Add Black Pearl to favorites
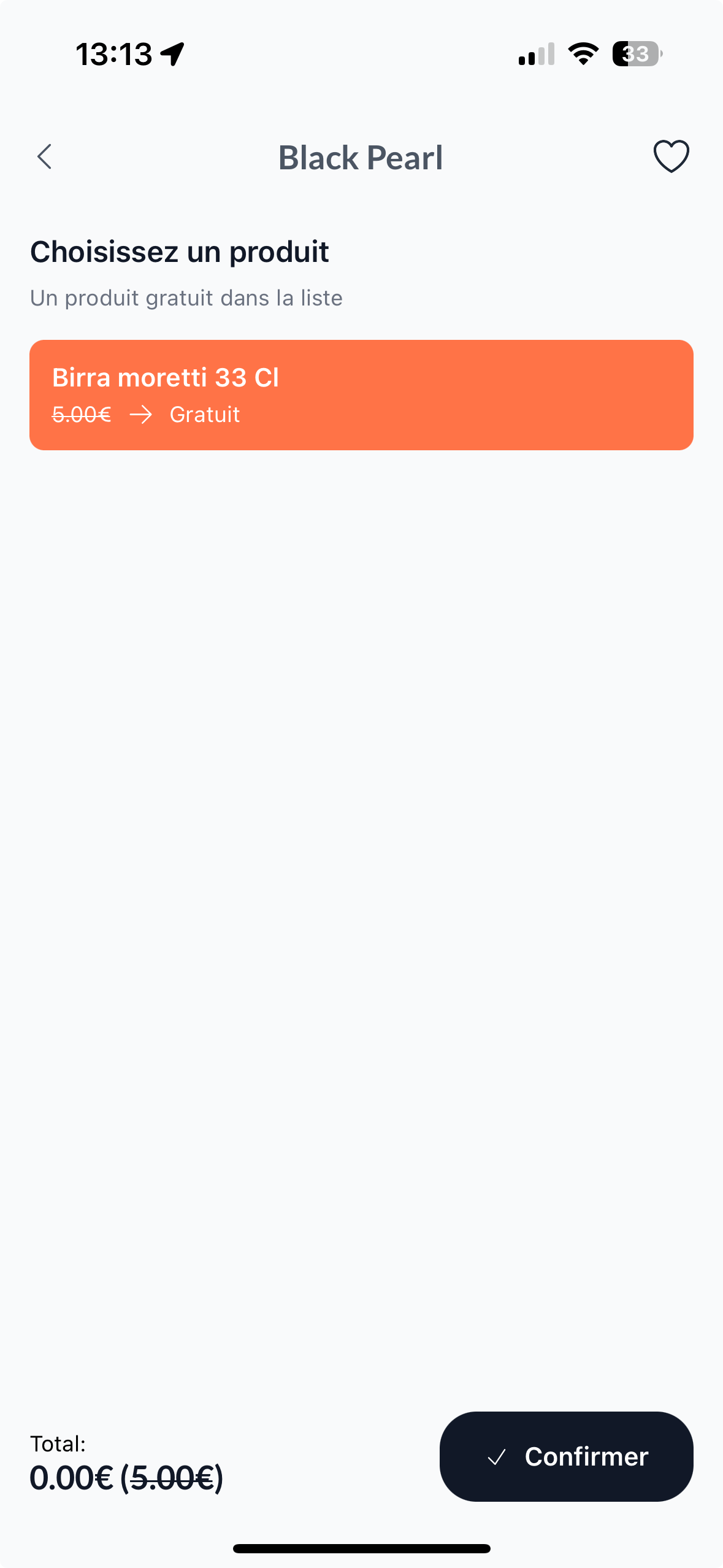723x1568 pixels. (x=671, y=156)
